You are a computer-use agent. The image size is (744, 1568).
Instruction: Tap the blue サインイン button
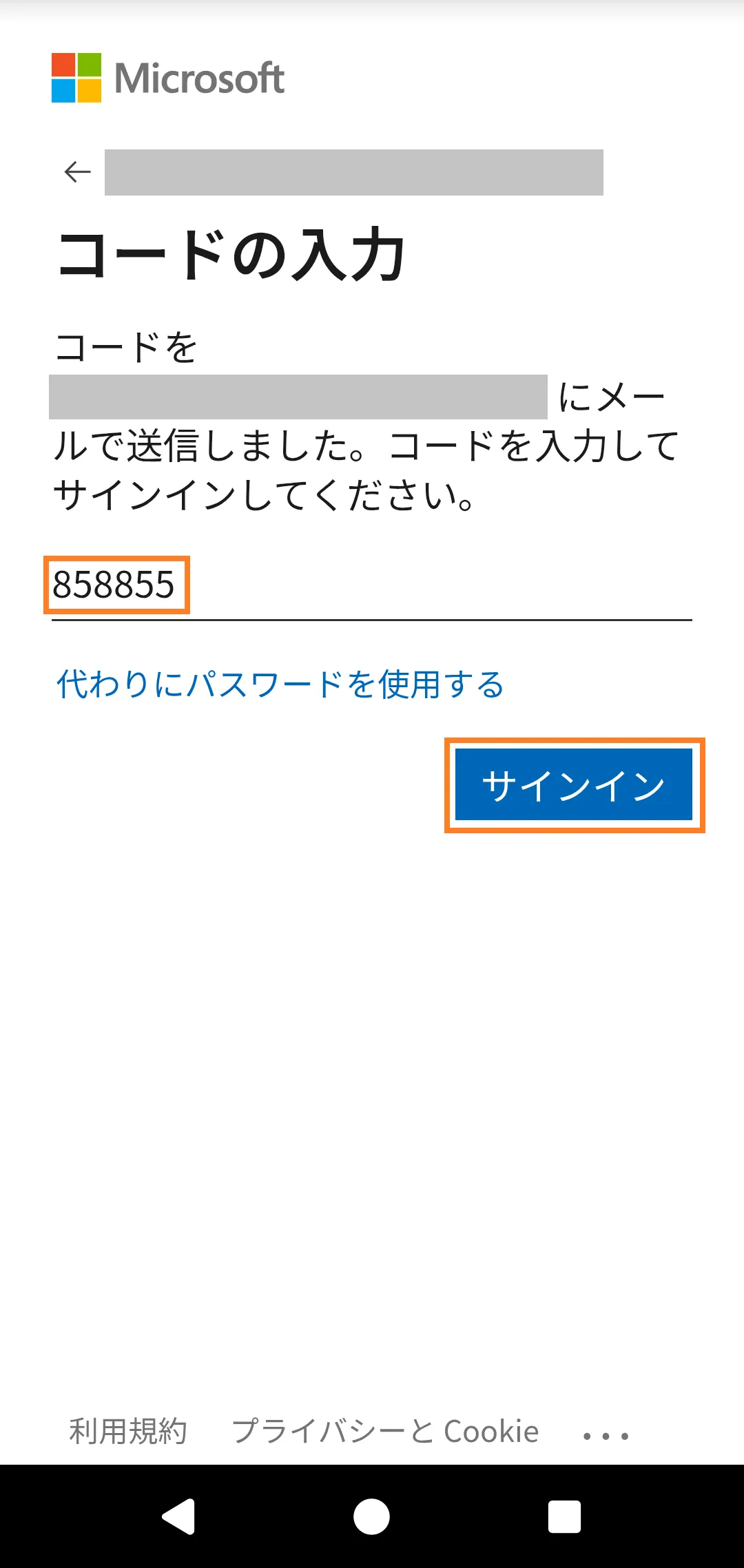point(574,785)
